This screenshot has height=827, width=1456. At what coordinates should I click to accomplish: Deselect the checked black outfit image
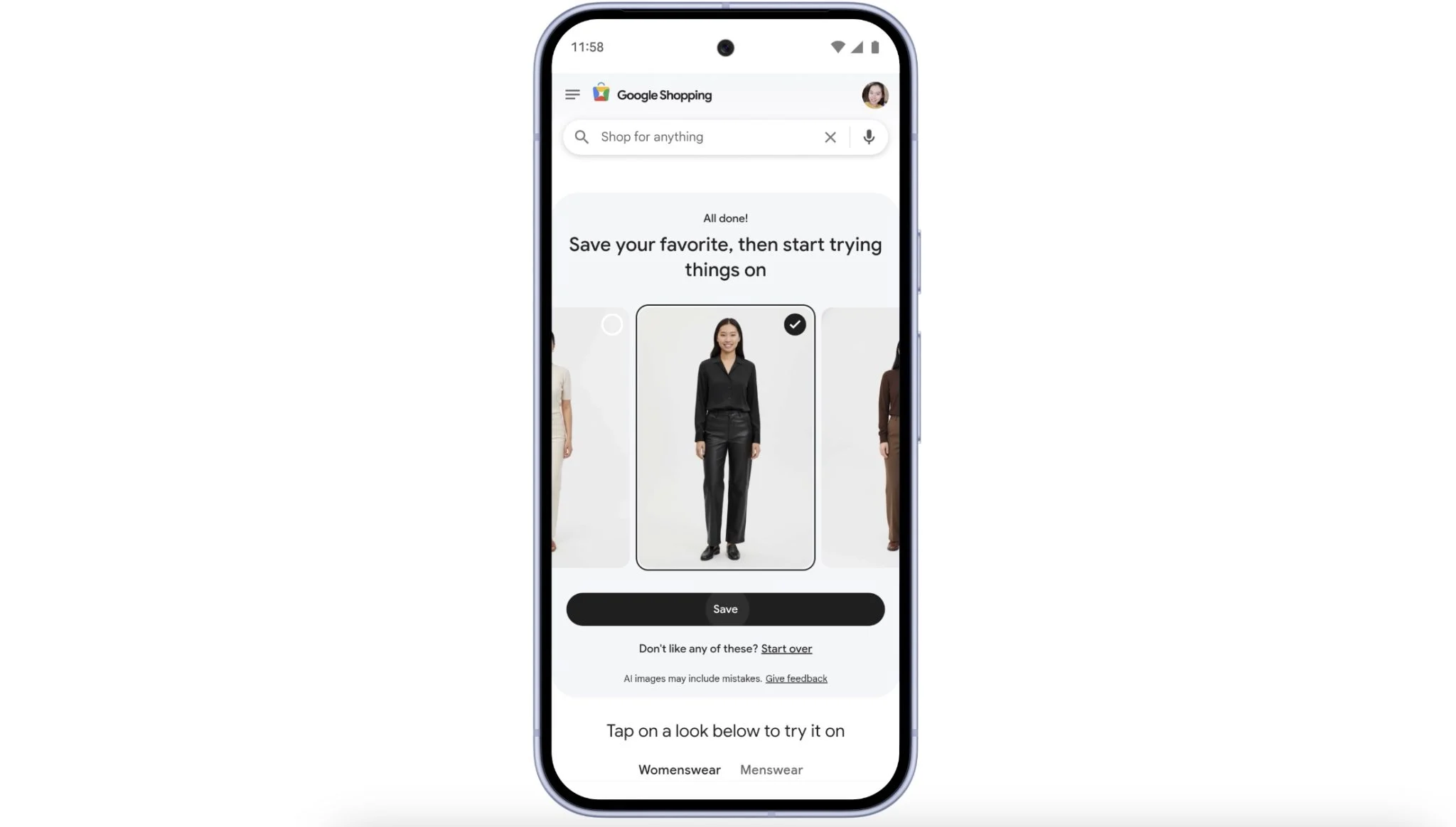pyautogui.click(x=794, y=324)
